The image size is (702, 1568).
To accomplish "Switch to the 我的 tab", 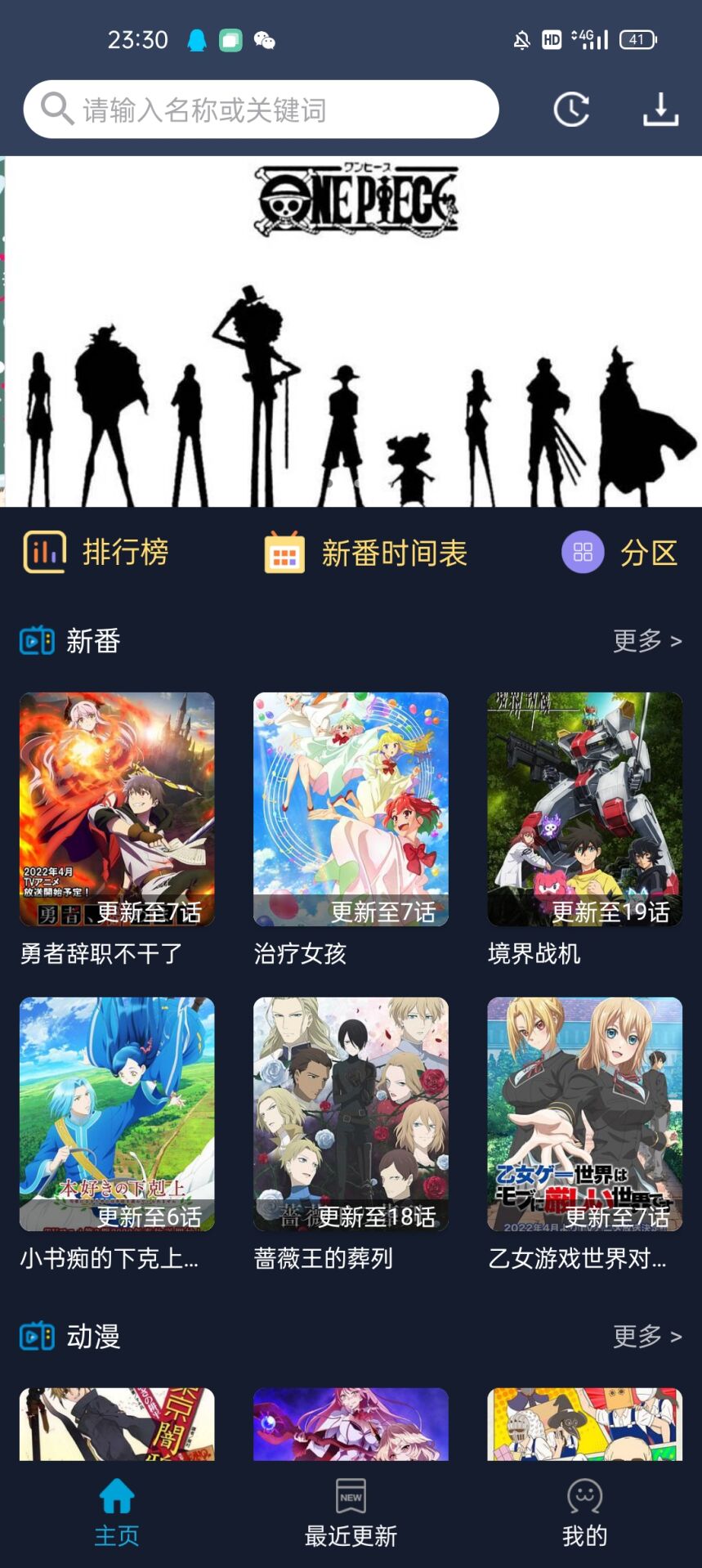I will pyautogui.click(x=584, y=1512).
